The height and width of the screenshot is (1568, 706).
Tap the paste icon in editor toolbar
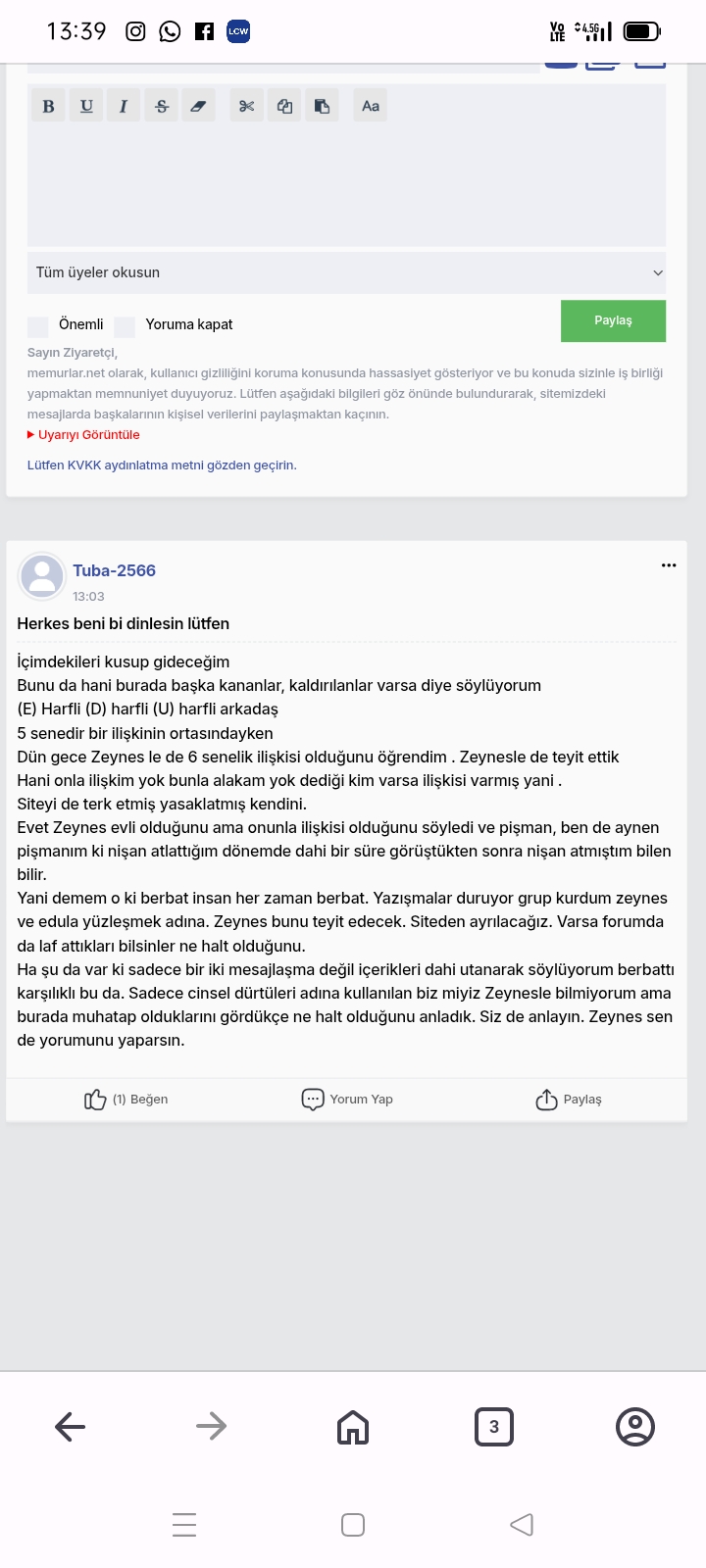(x=322, y=106)
